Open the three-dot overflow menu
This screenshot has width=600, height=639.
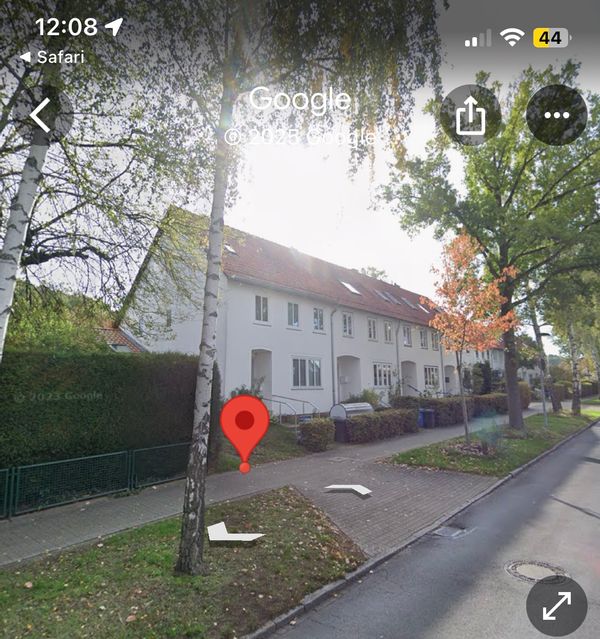[x=556, y=115]
